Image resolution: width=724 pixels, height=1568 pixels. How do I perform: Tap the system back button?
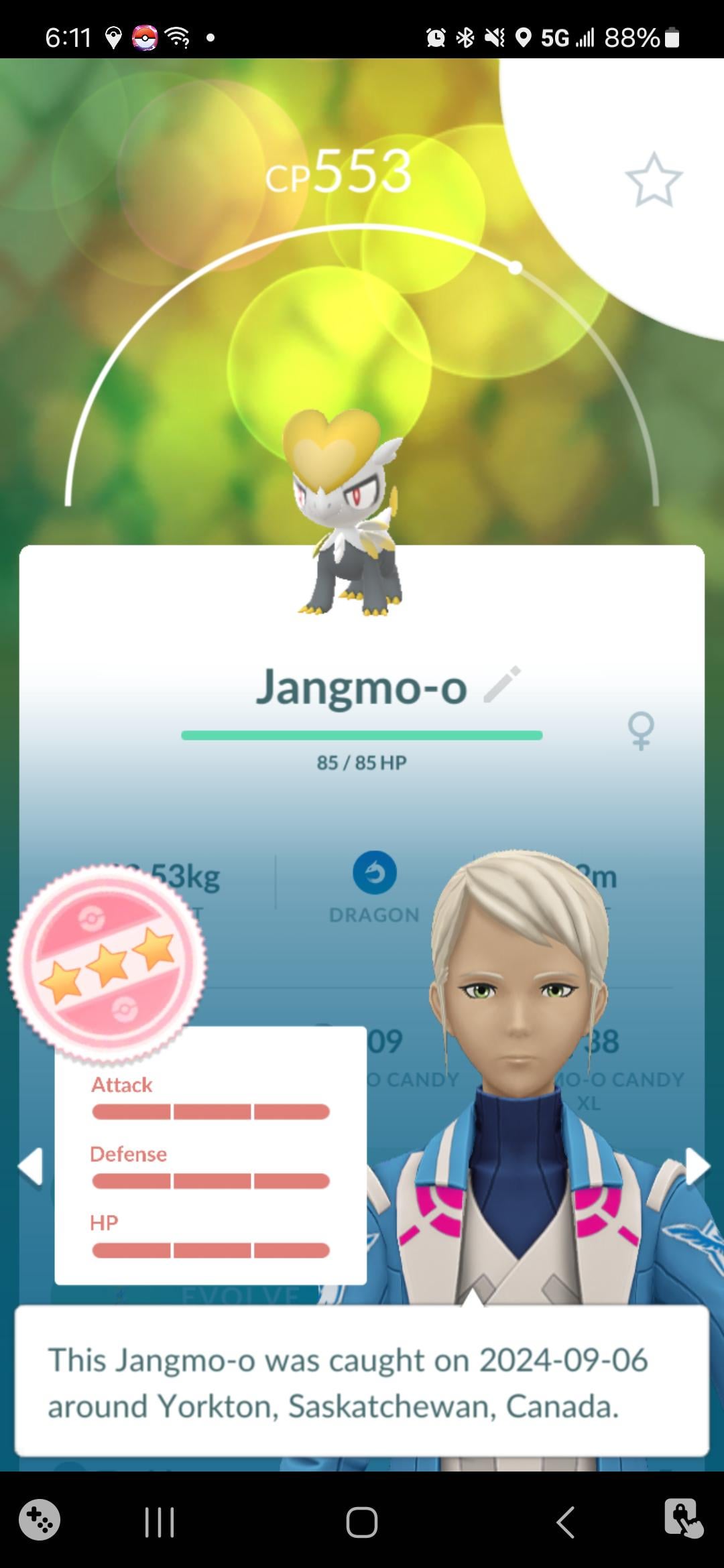(x=565, y=1522)
